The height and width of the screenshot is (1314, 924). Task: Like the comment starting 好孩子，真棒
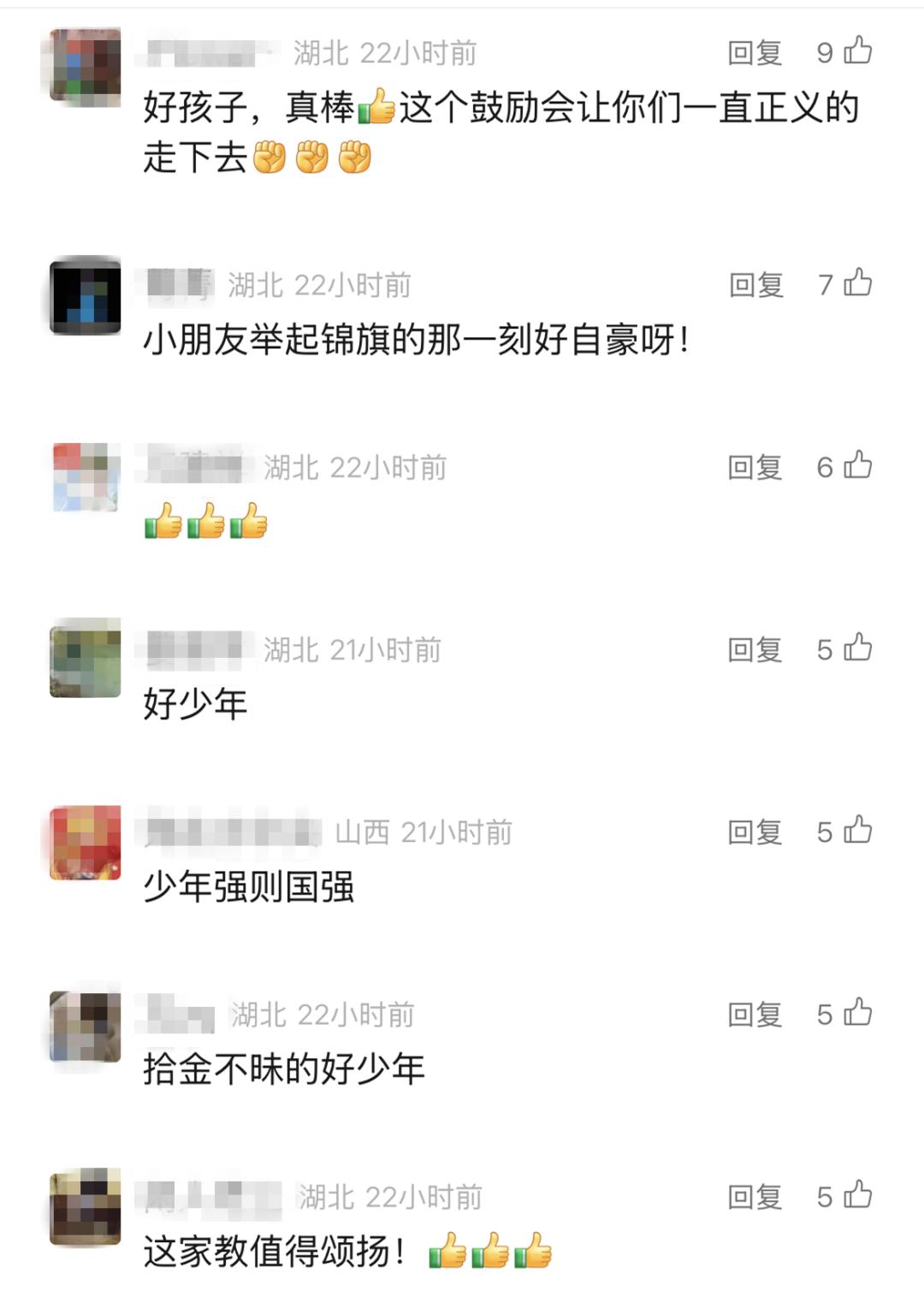pos(857,51)
